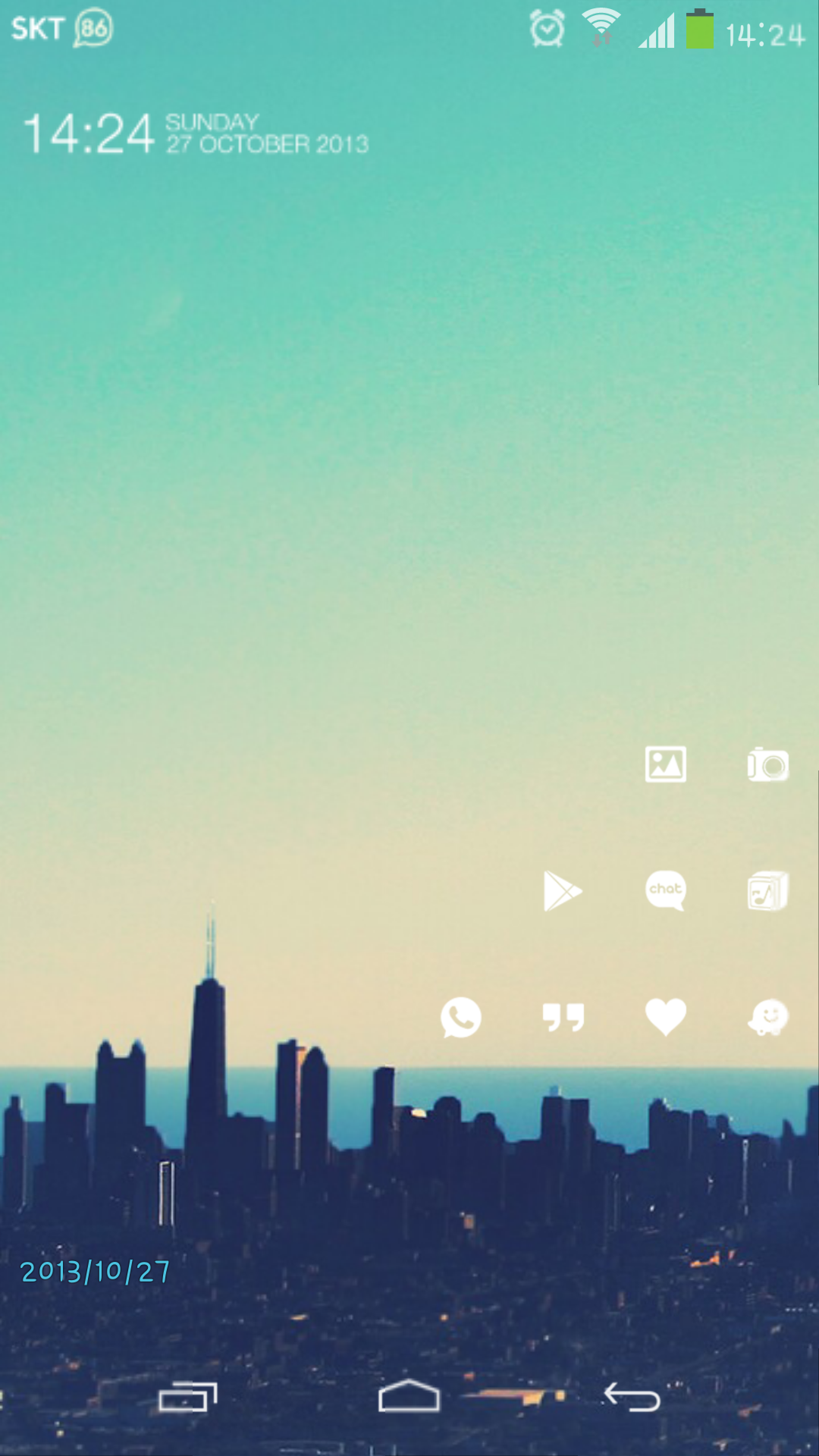Image resolution: width=819 pixels, height=1456 pixels.
Task: Launch the camera app
Action: [x=767, y=764]
